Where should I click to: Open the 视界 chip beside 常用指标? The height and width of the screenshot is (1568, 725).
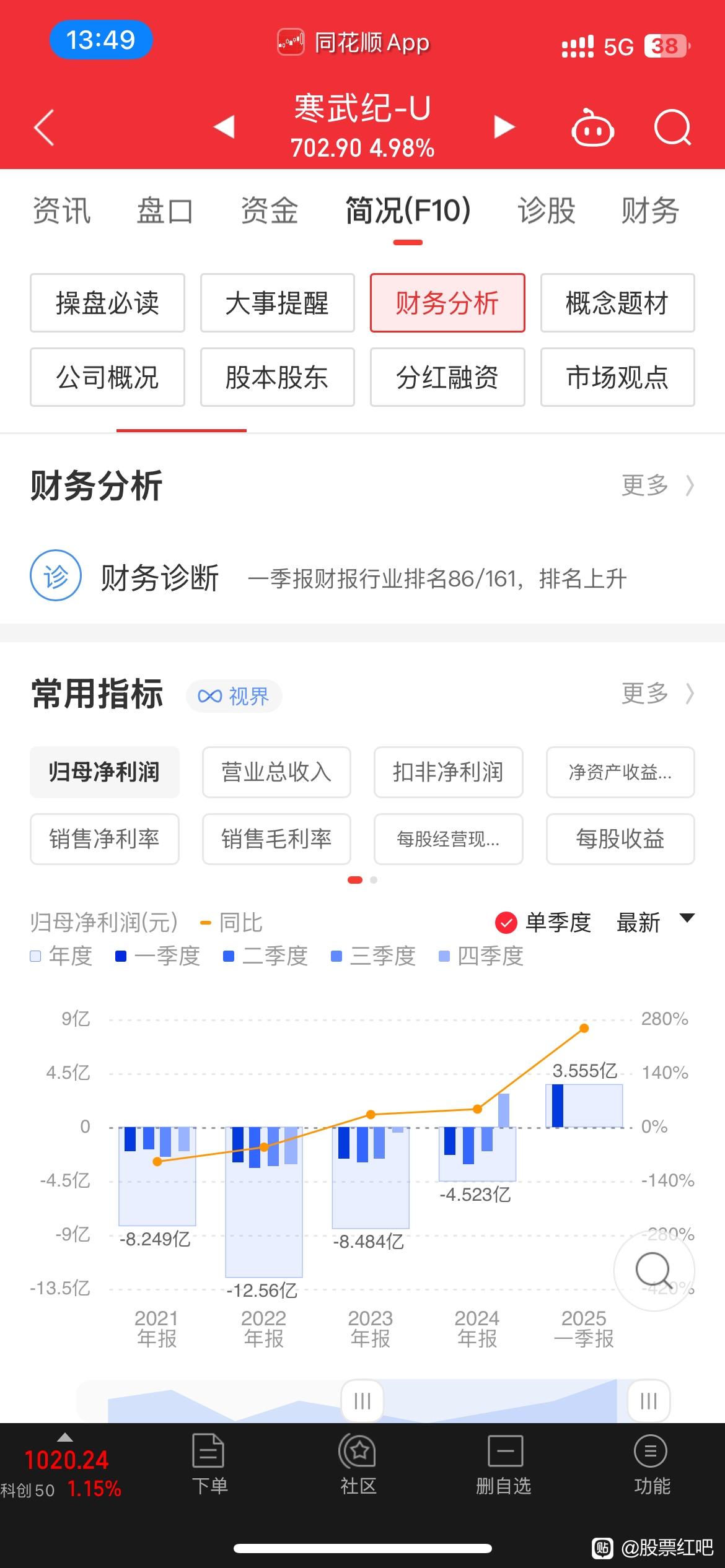click(234, 696)
